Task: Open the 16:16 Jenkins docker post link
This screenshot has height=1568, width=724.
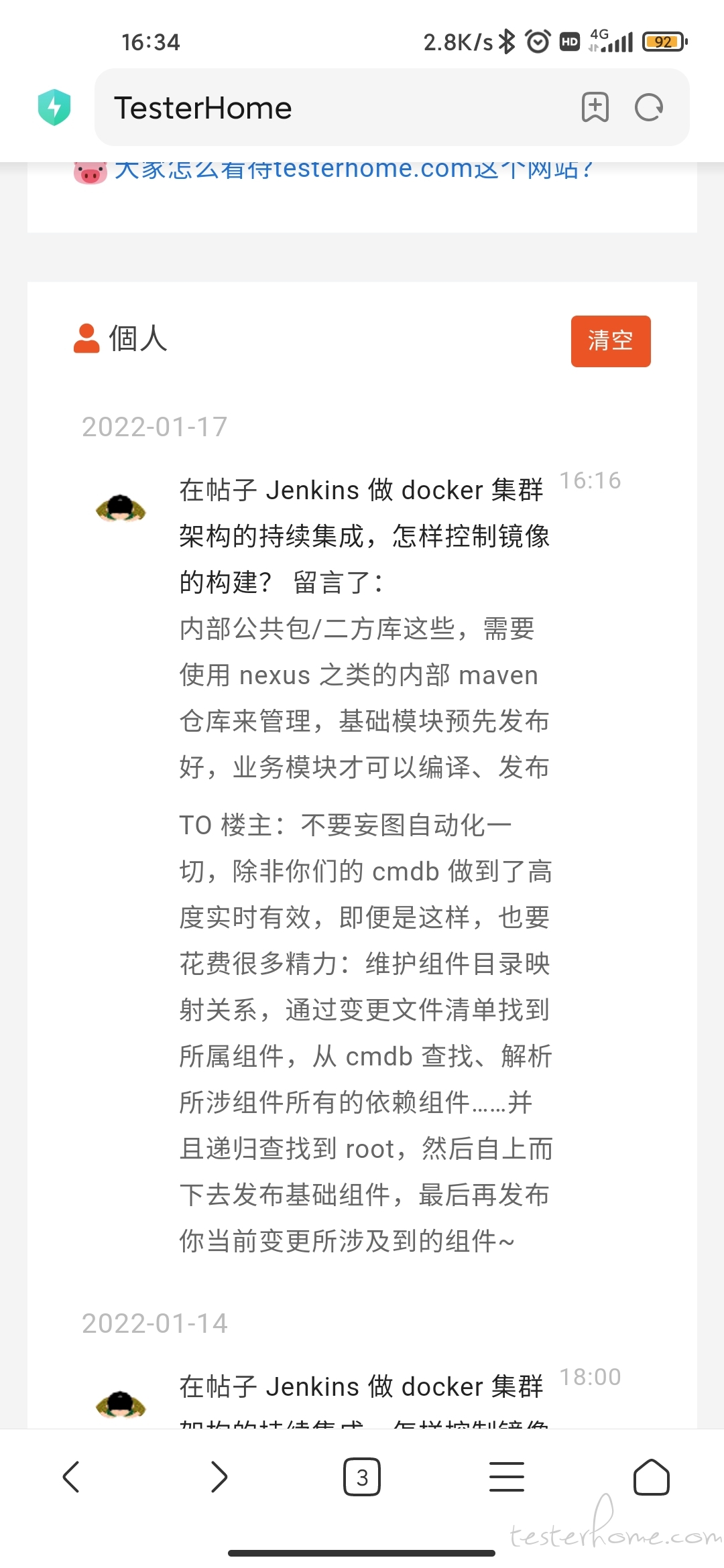Action: [363, 535]
